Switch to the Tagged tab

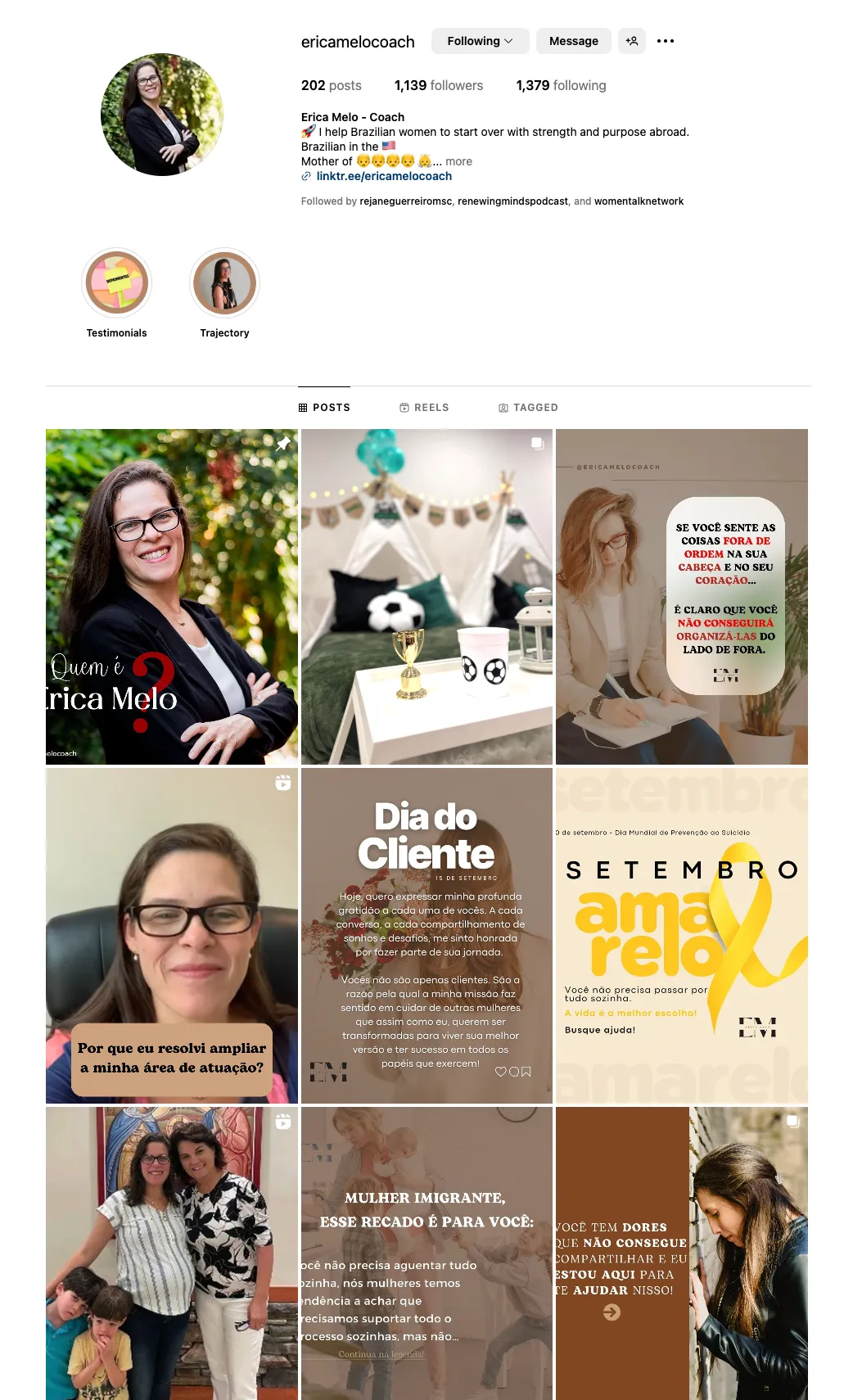point(528,408)
